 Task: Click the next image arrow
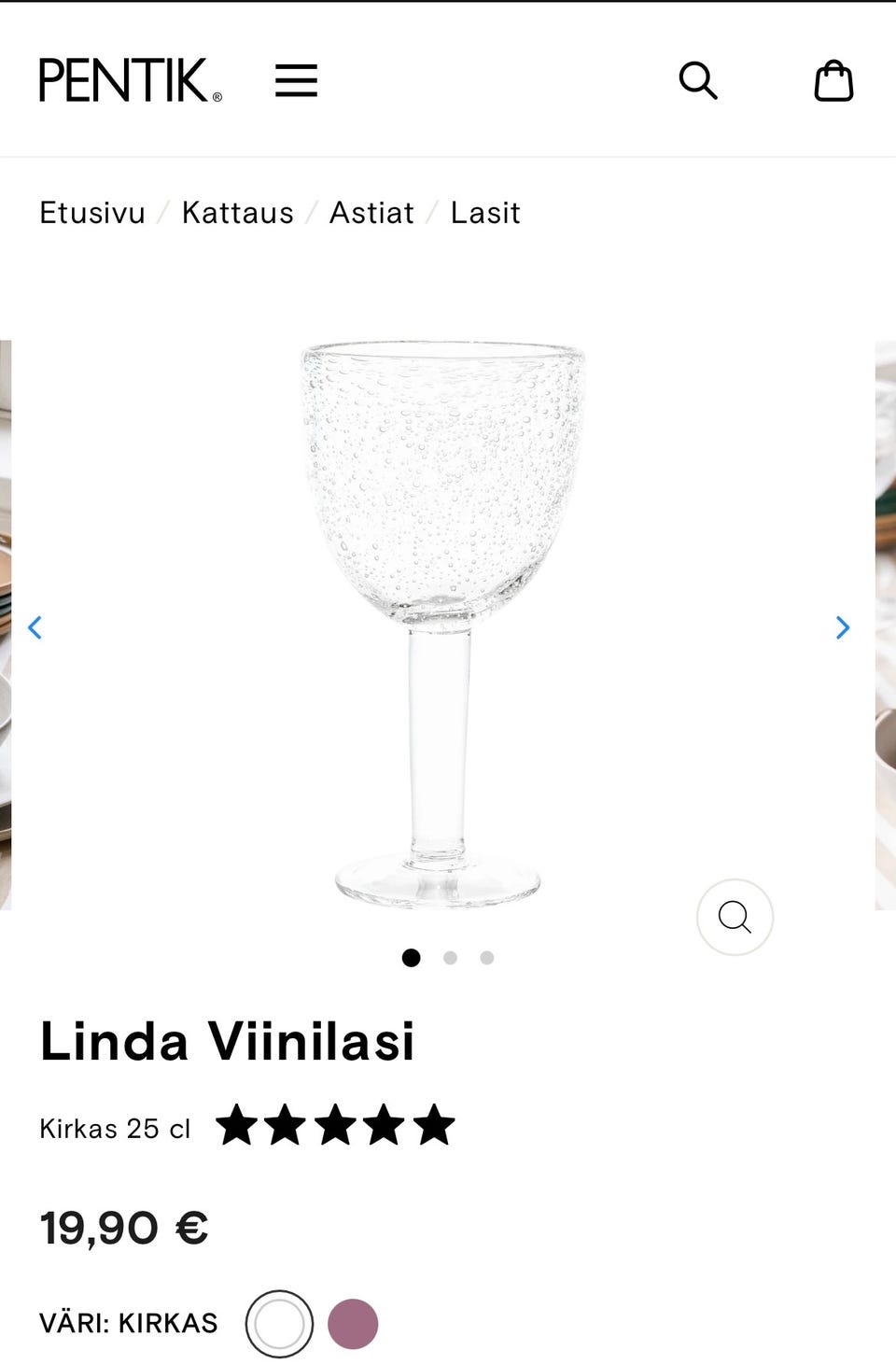(842, 627)
